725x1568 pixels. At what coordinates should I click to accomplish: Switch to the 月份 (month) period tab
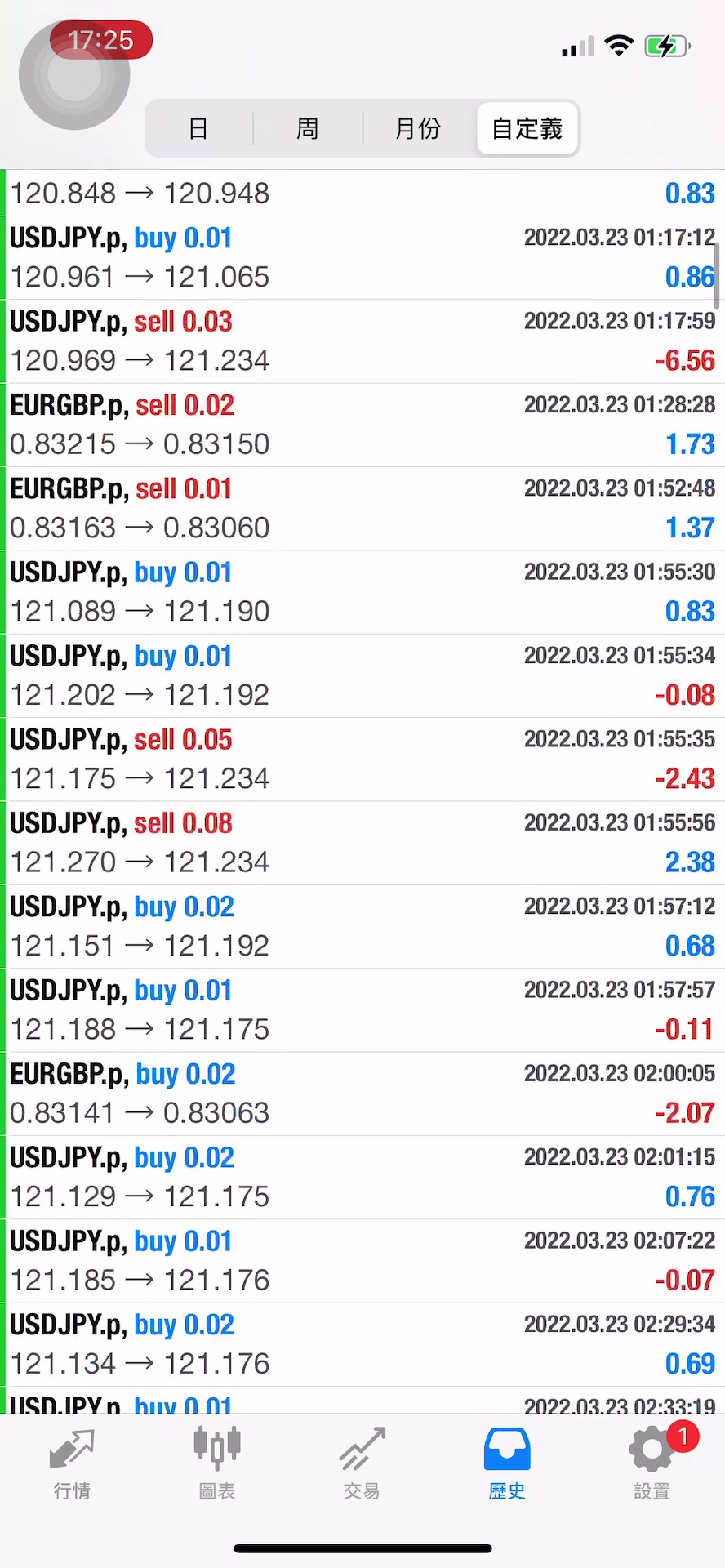pyautogui.click(x=417, y=128)
